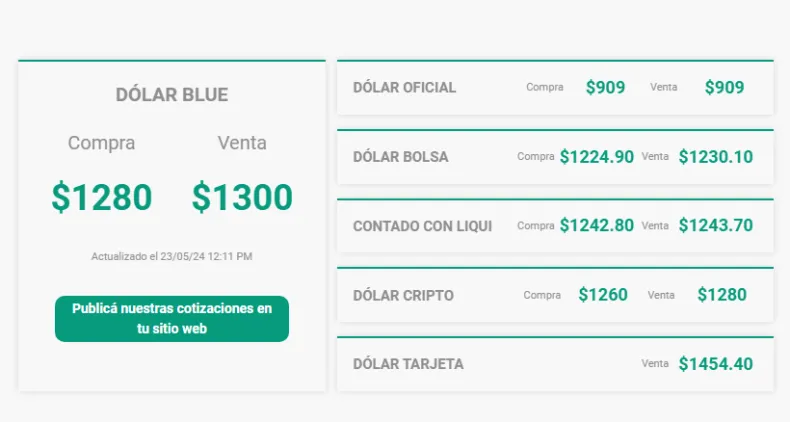Open Dólar Cripto quotation
The width and height of the screenshot is (790, 422).
coord(403,295)
